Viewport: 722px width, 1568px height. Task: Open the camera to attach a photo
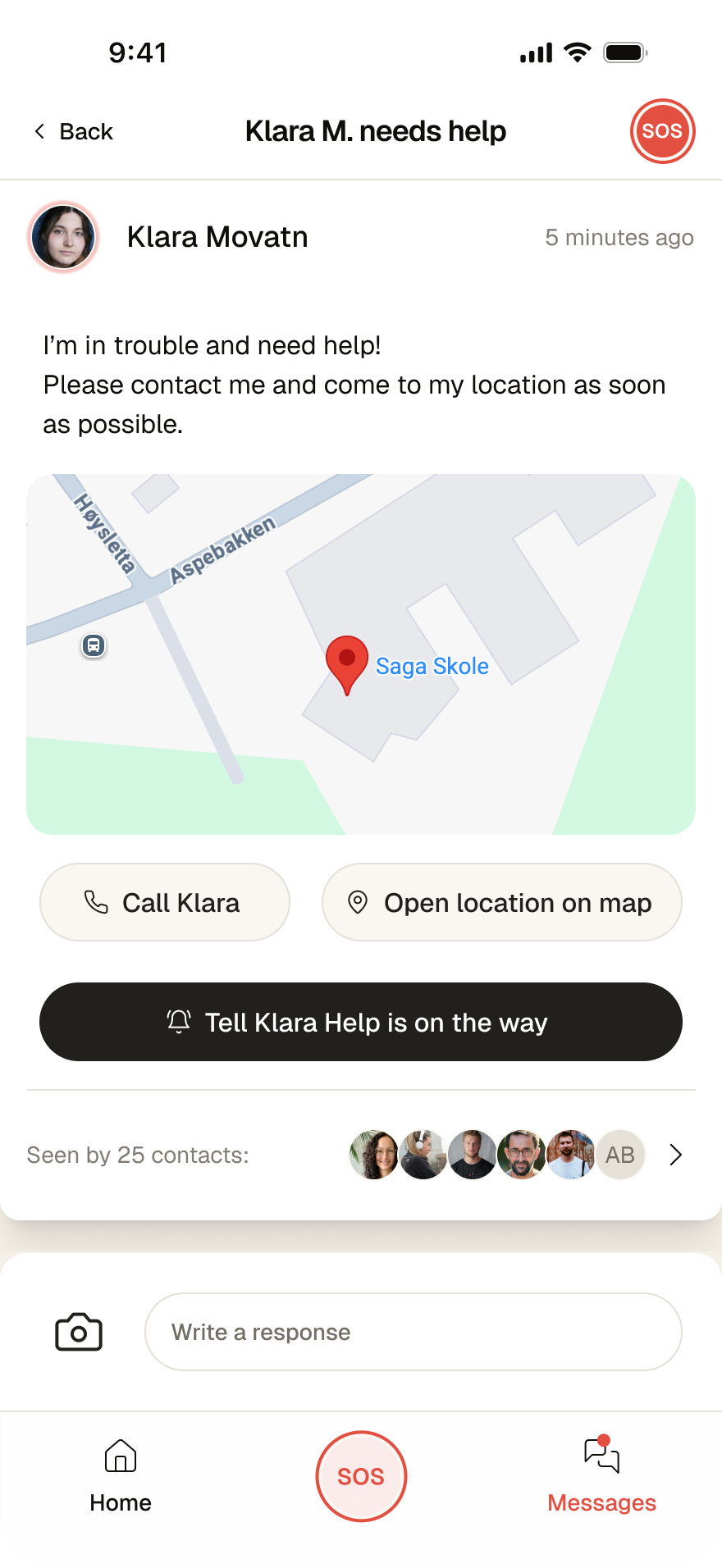pyautogui.click(x=79, y=1332)
